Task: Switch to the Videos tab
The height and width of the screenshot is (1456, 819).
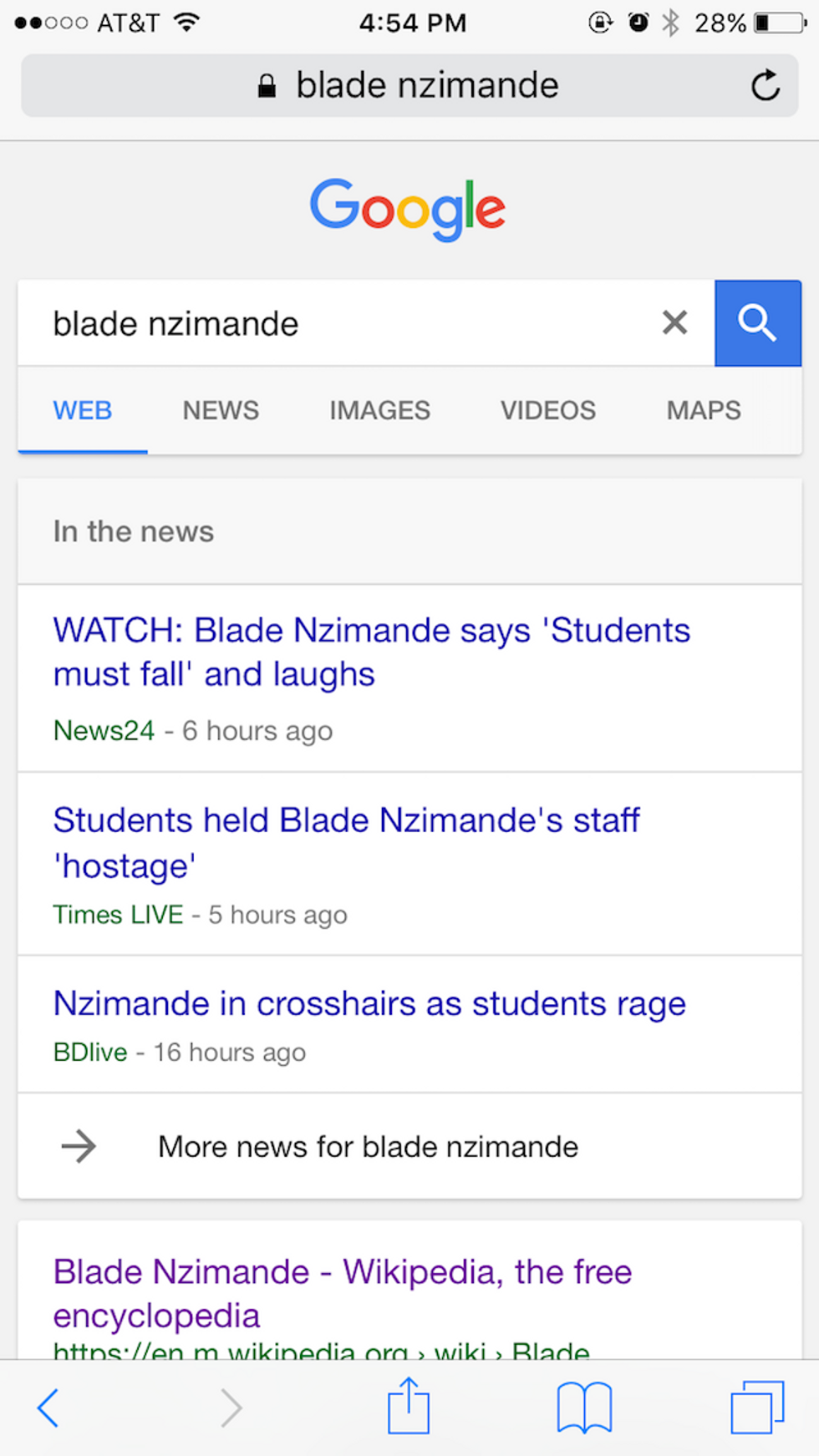Action: [x=548, y=410]
